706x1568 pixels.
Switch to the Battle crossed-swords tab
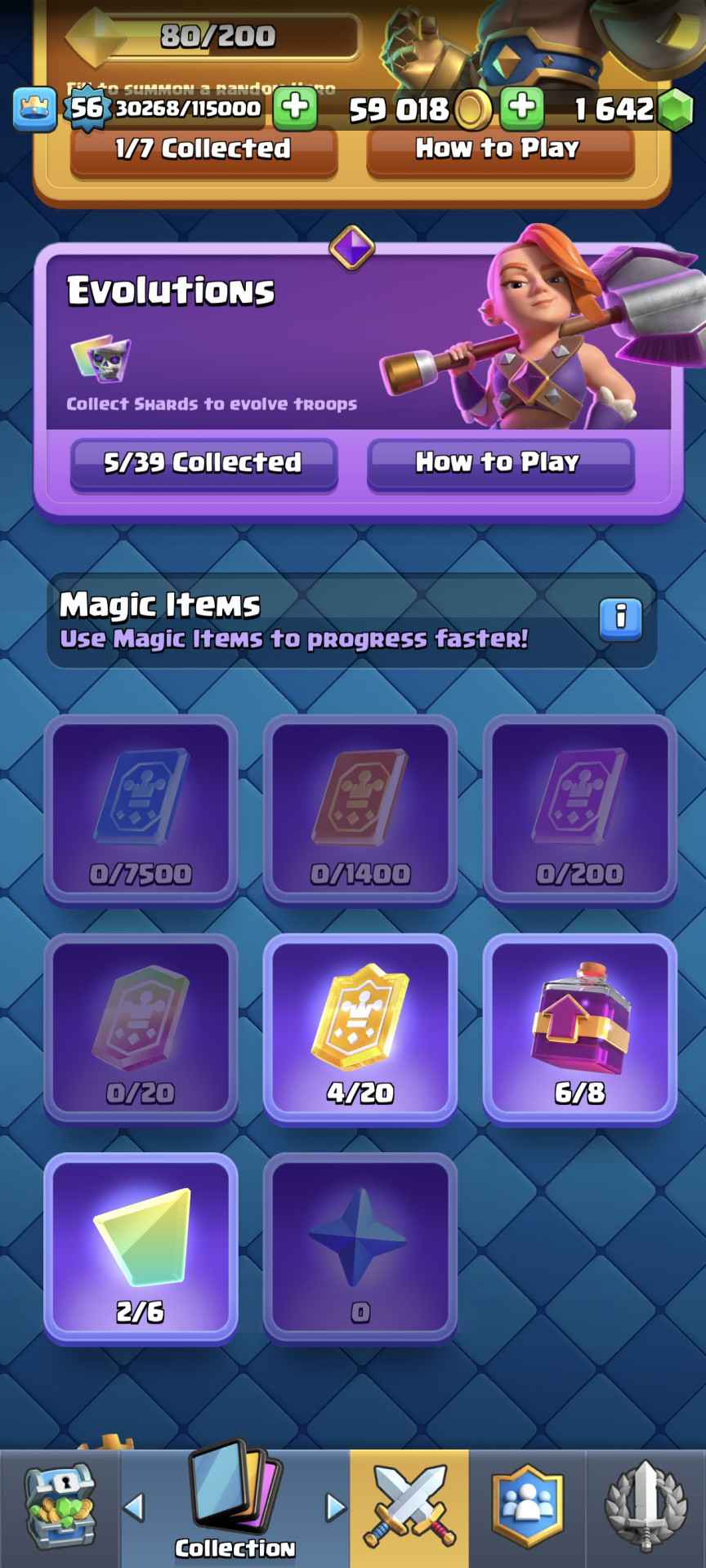coord(409,1508)
